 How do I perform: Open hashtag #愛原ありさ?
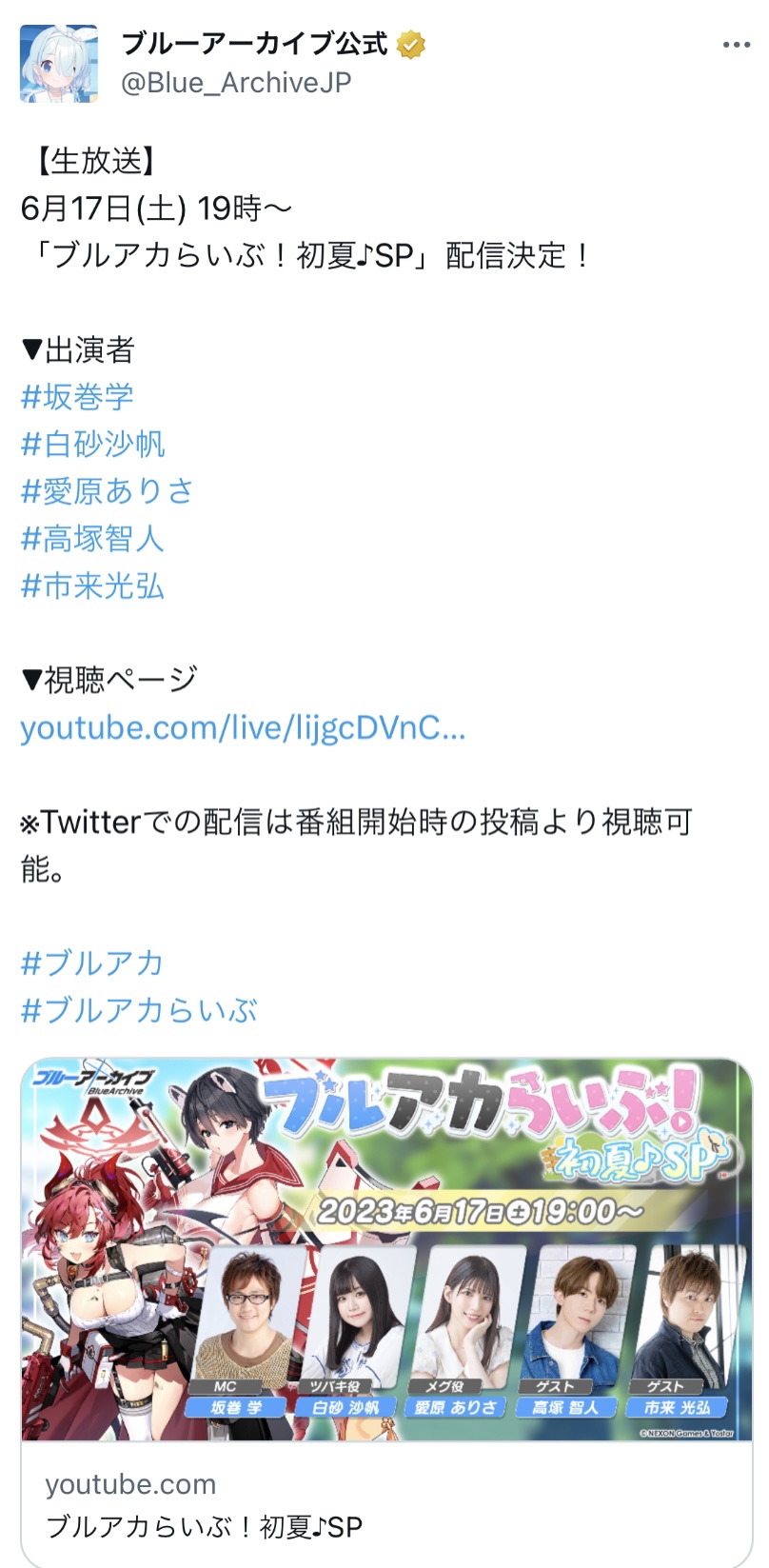click(108, 491)
